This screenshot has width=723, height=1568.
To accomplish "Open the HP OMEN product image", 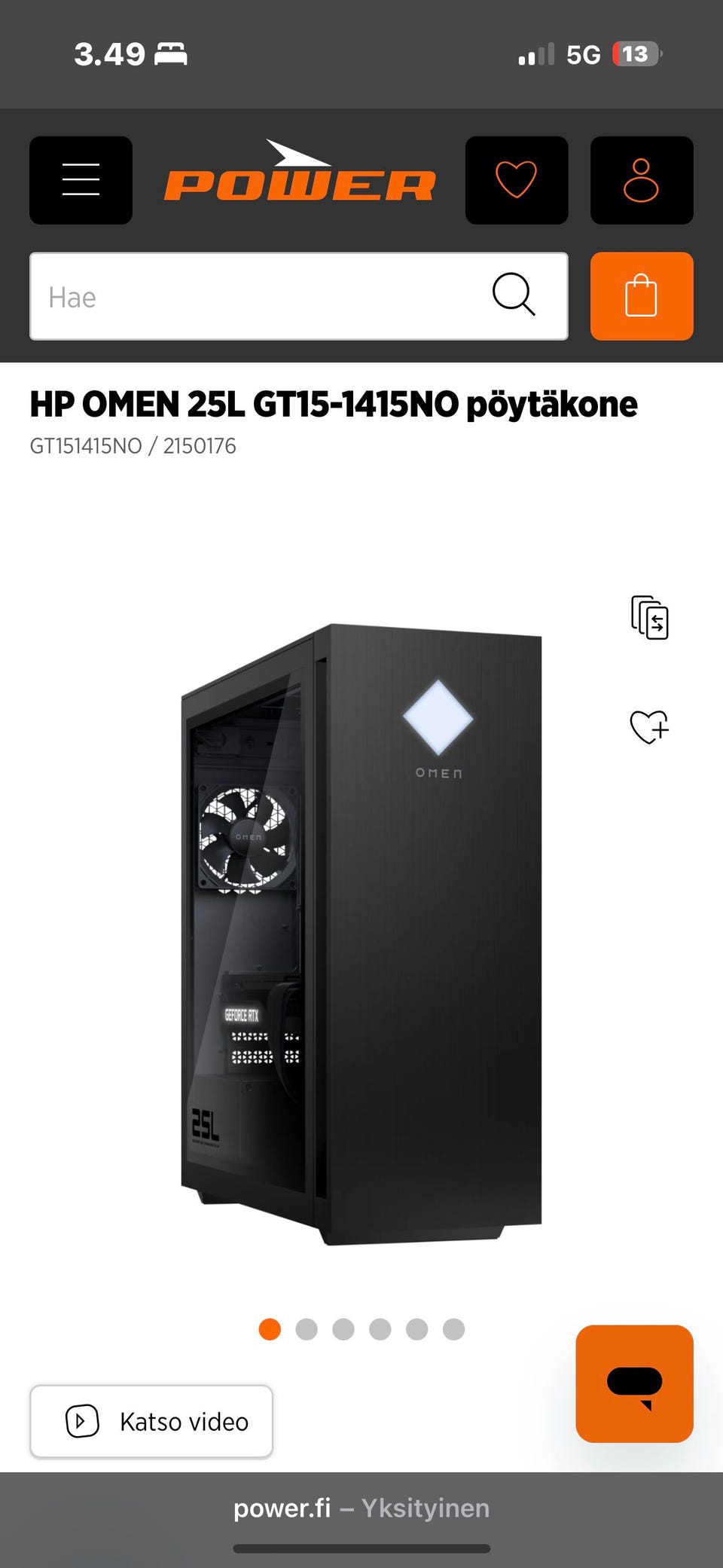I will point(361,934).
